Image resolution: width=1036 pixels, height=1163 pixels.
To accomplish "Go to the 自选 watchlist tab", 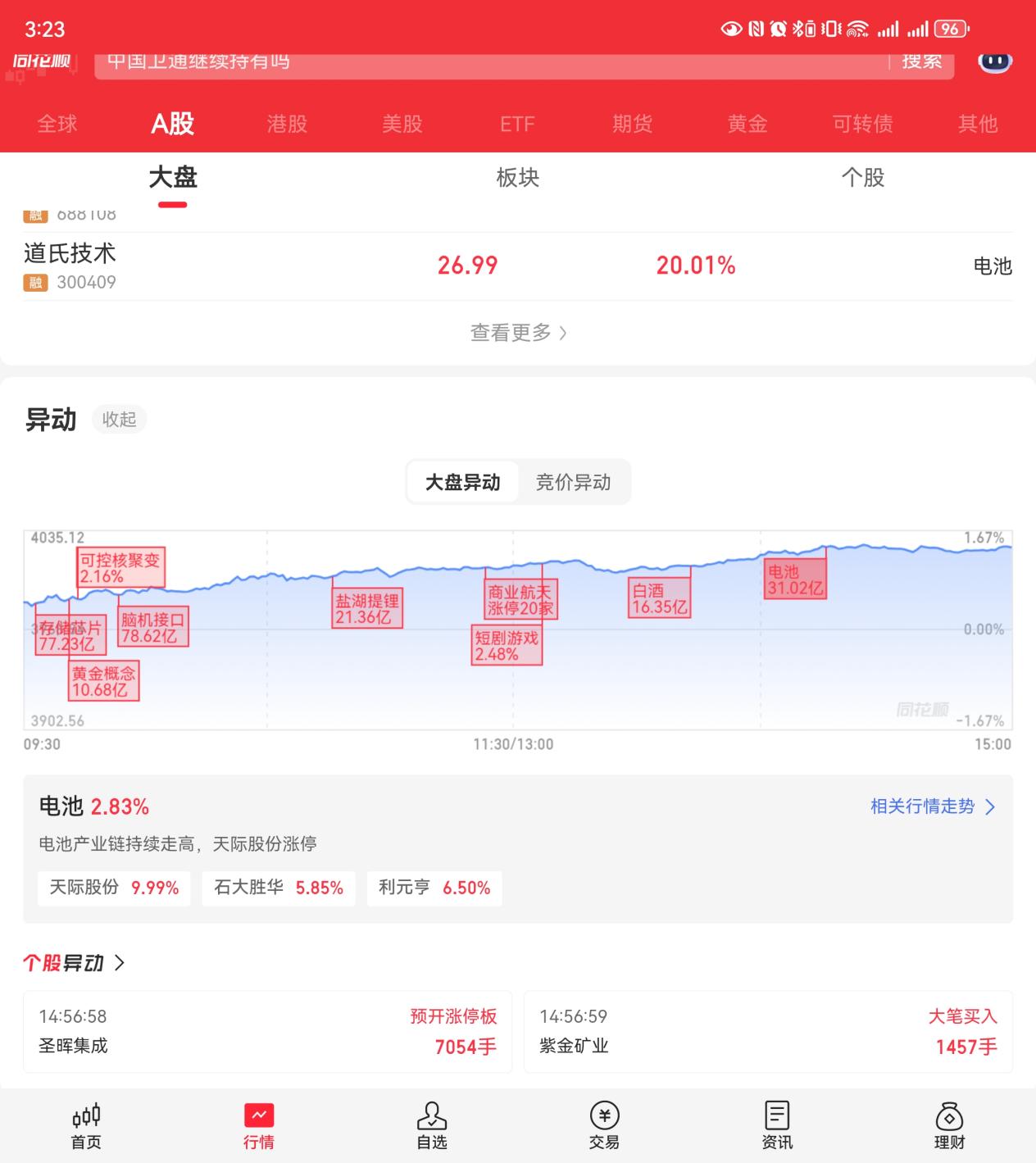I will click(432, 1125).
